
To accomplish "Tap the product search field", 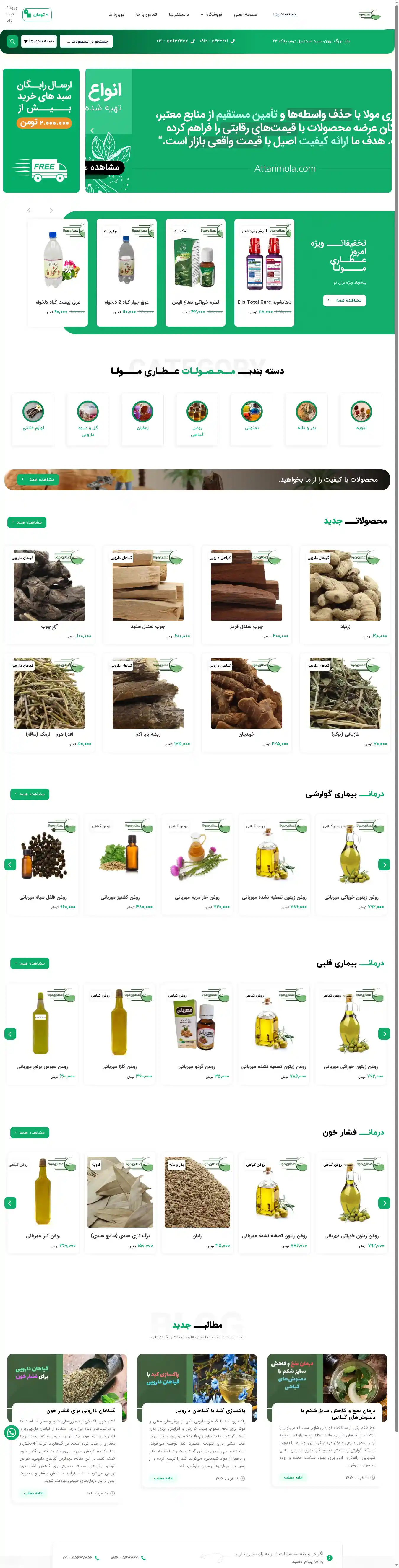I will (x=87, y=41).
